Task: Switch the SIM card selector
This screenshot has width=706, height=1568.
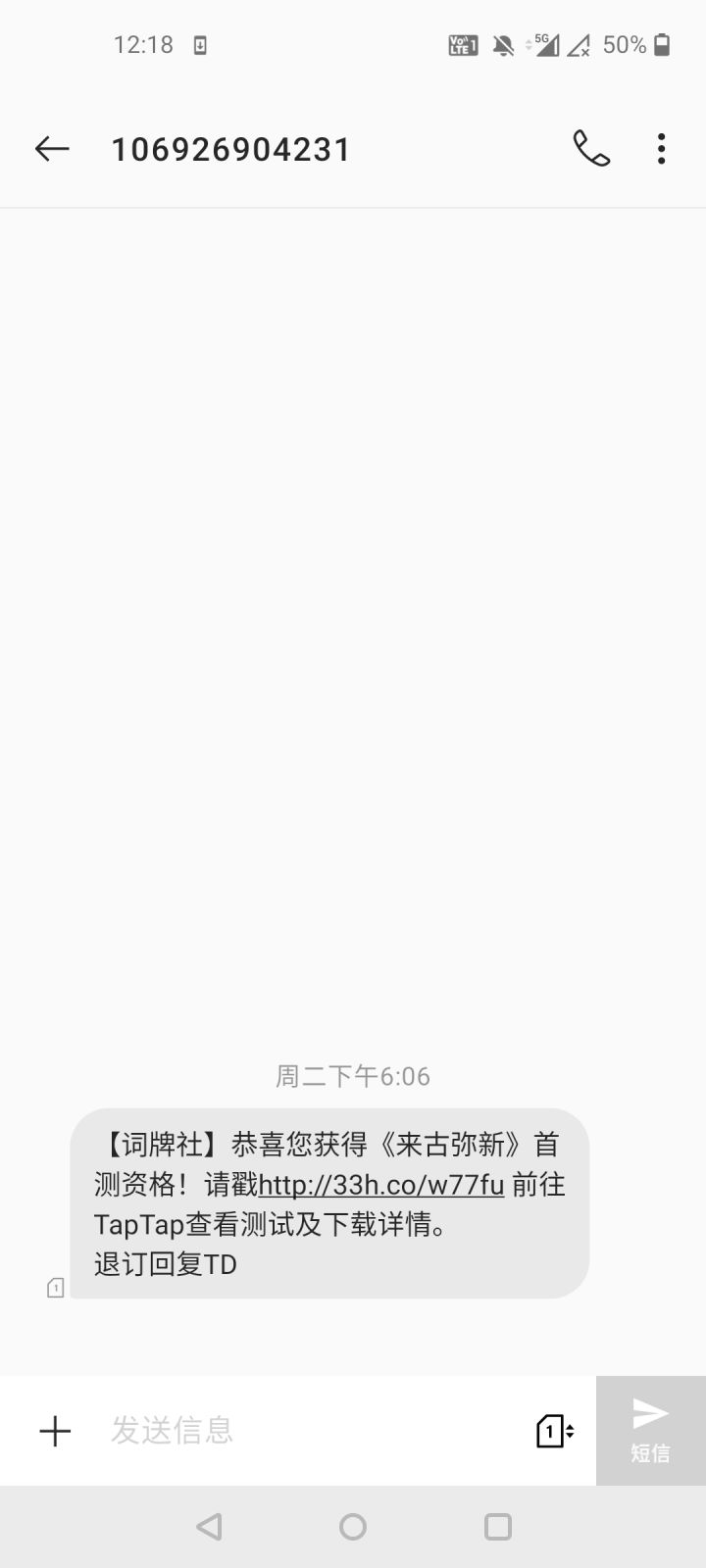Action: coord(554,1431)
